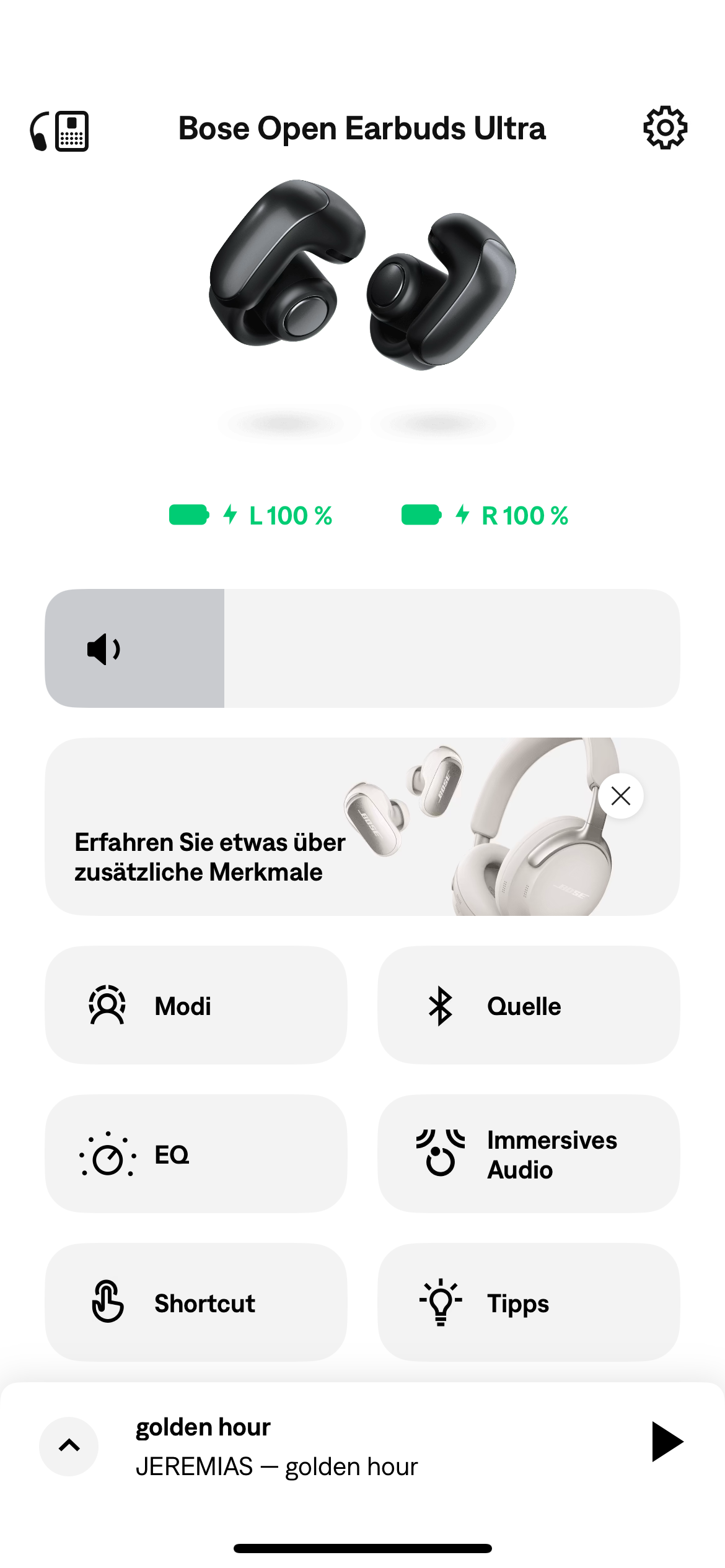Dismiss the additional features banner
This screenshot has width=725, height=1568.
[620, 796]
